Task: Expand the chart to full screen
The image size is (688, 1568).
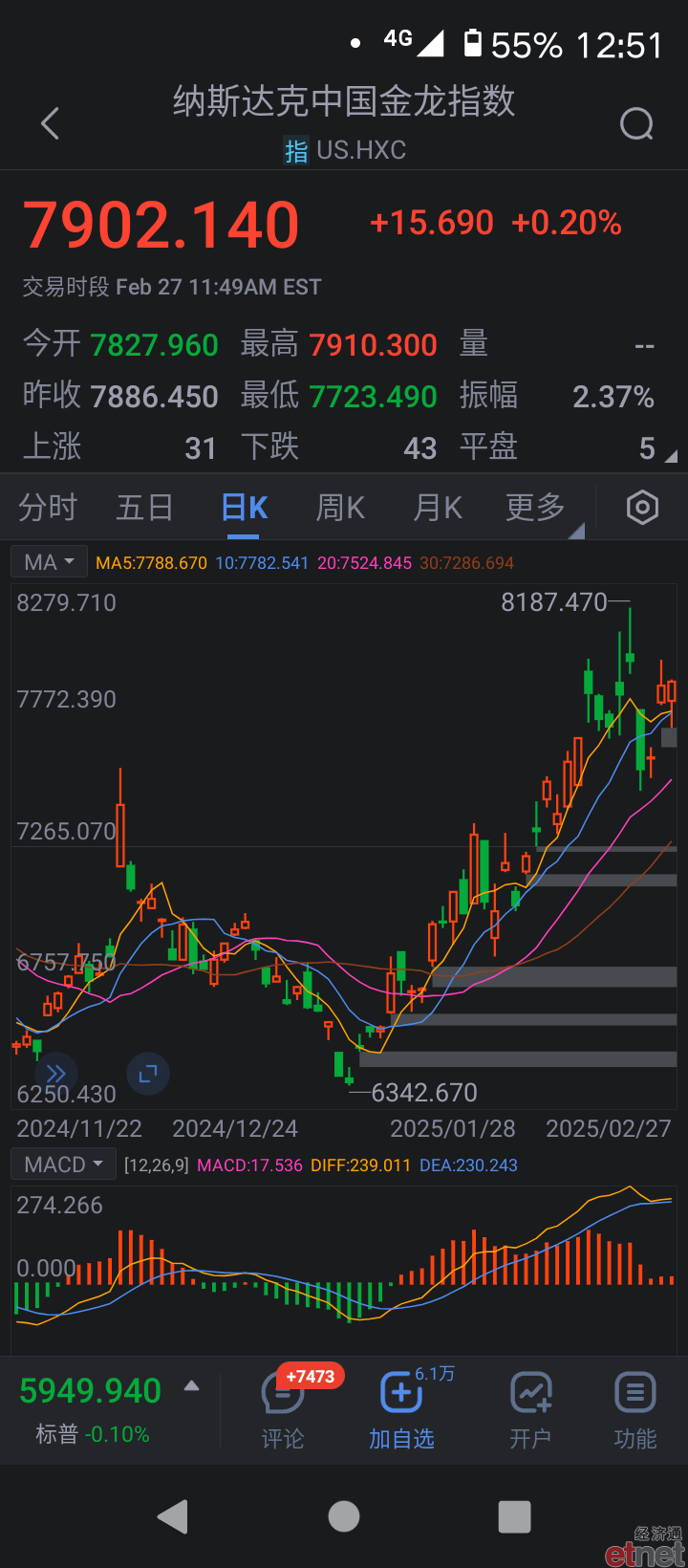Action: click(x=148, y=1074)
